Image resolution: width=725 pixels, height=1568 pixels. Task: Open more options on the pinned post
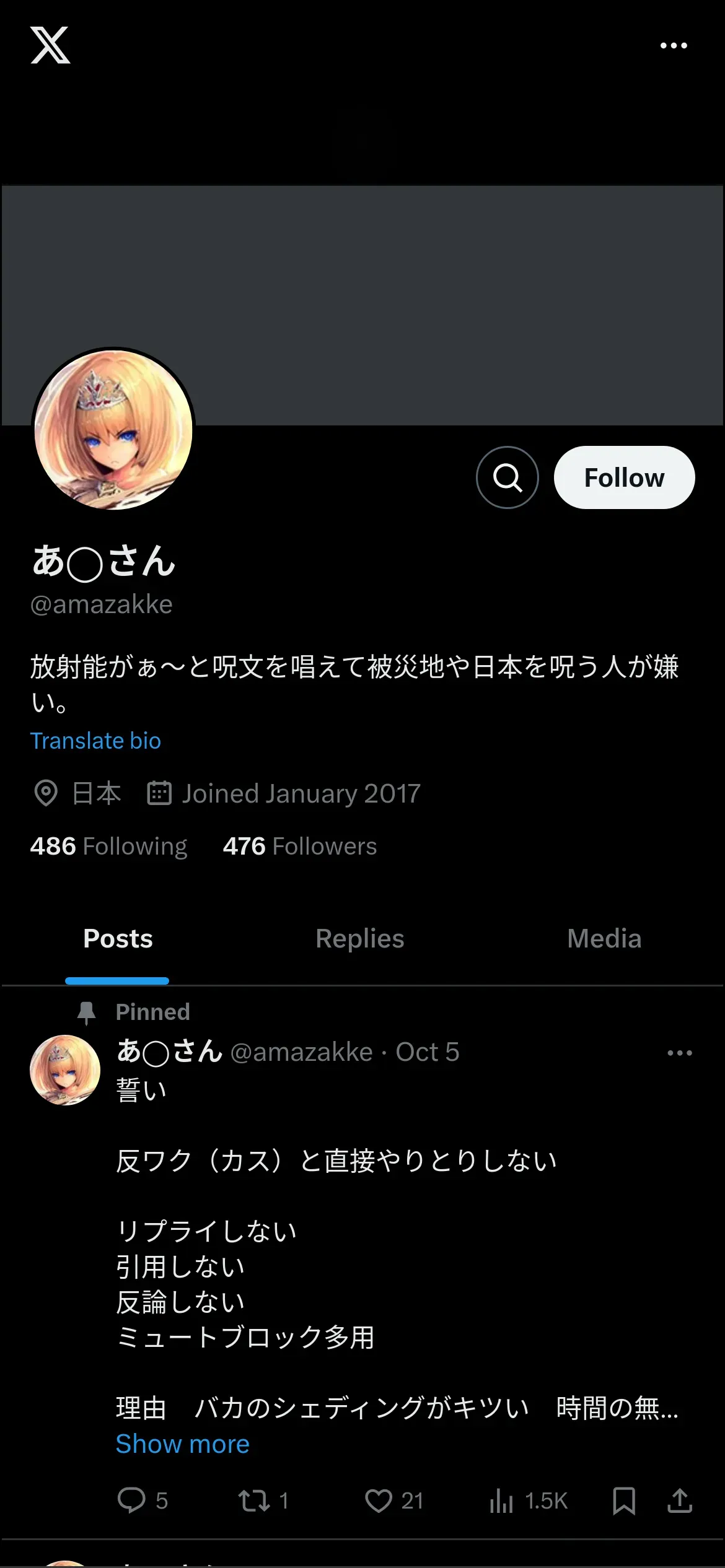click(680, 1053)
